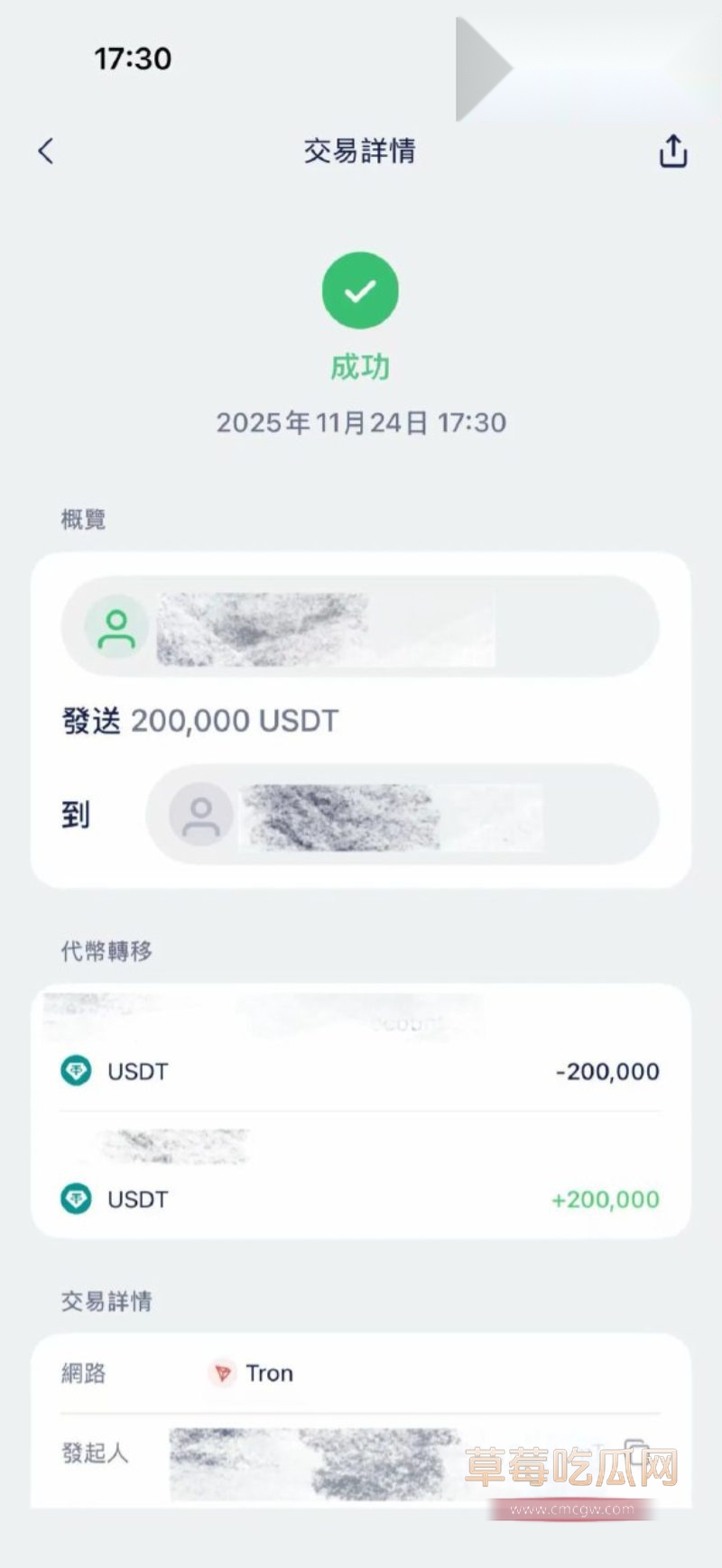Select the 代幣轉移 section heading

click(106, 951)
